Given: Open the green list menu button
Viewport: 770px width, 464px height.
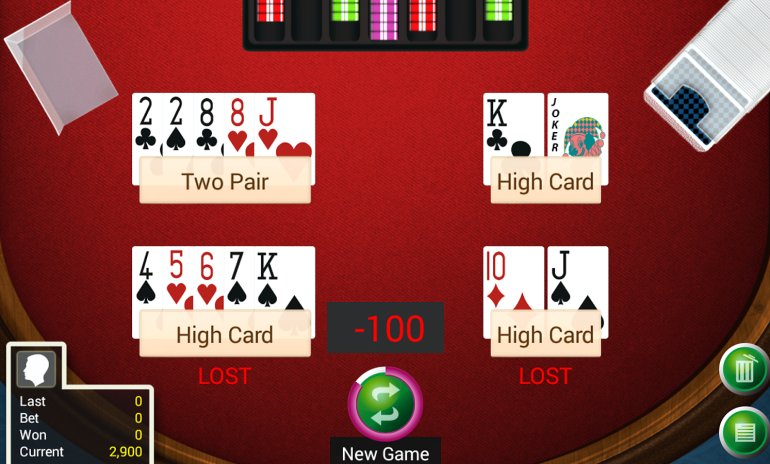Looking at the screenshot, I should pos(745,434).
